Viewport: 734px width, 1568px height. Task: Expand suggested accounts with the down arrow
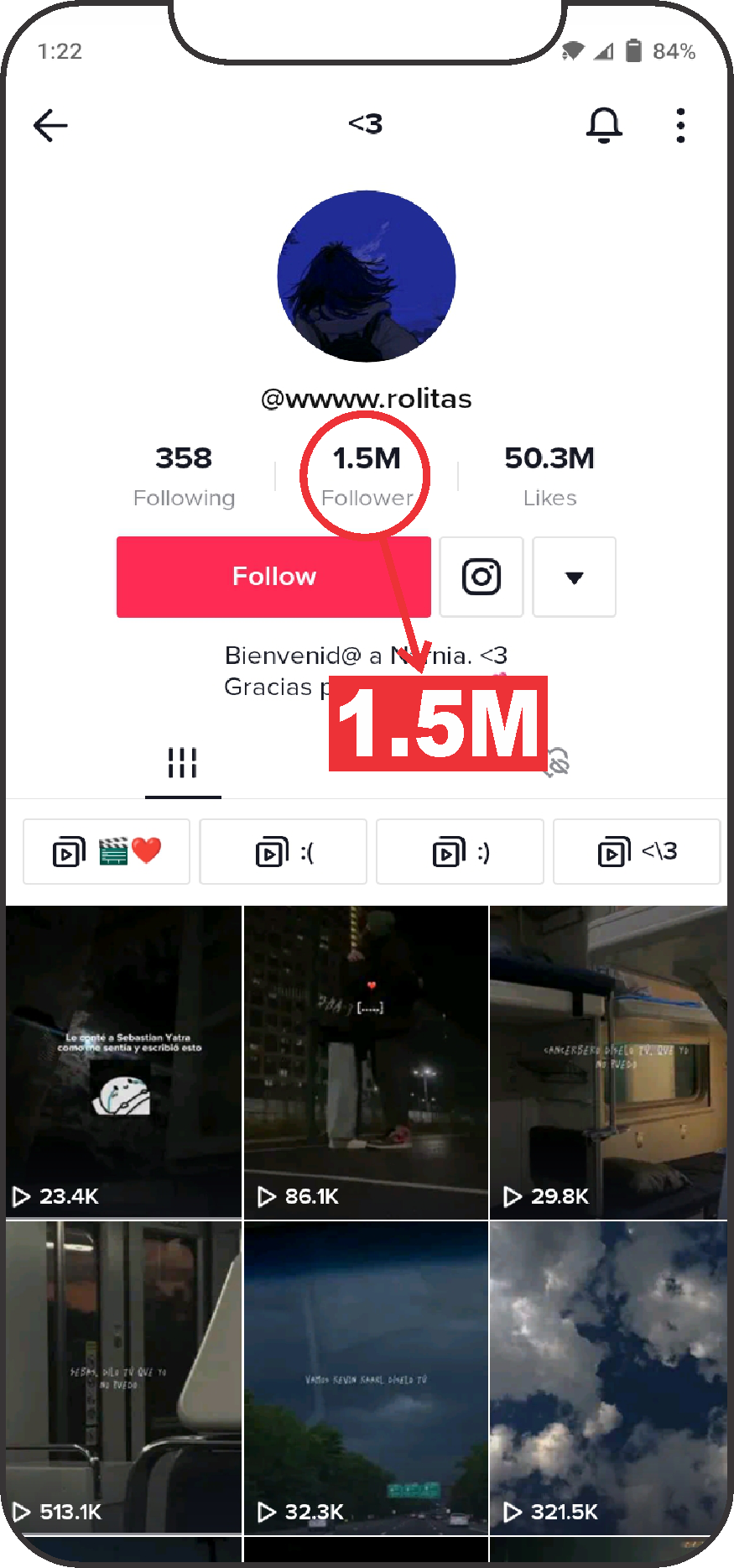click(575, 577)
